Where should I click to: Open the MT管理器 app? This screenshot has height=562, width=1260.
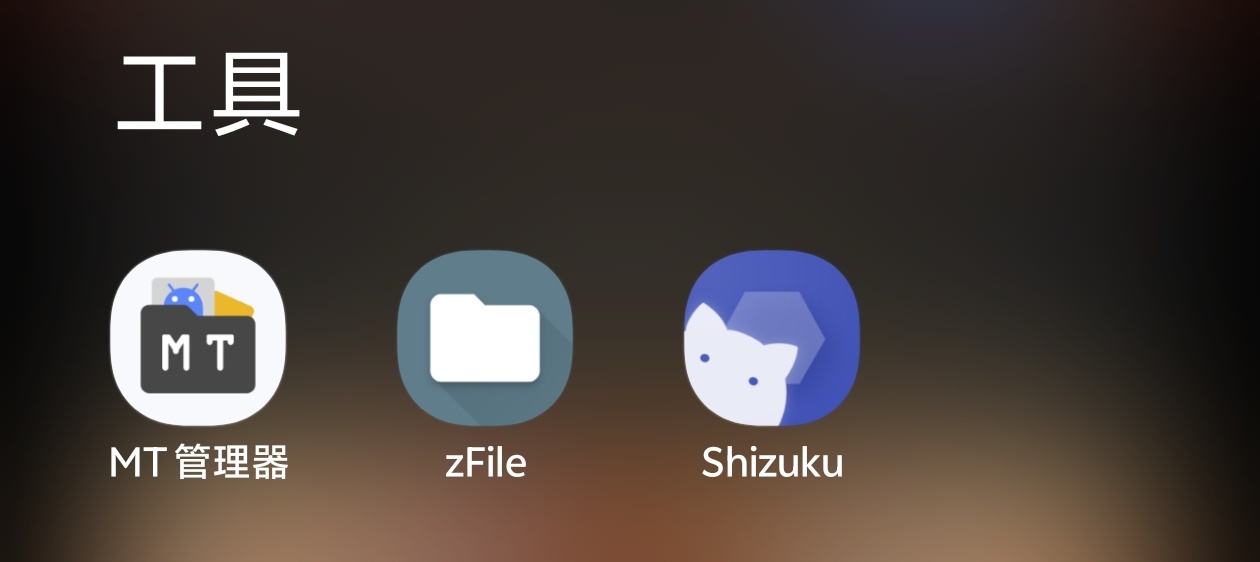coord(198,339)
